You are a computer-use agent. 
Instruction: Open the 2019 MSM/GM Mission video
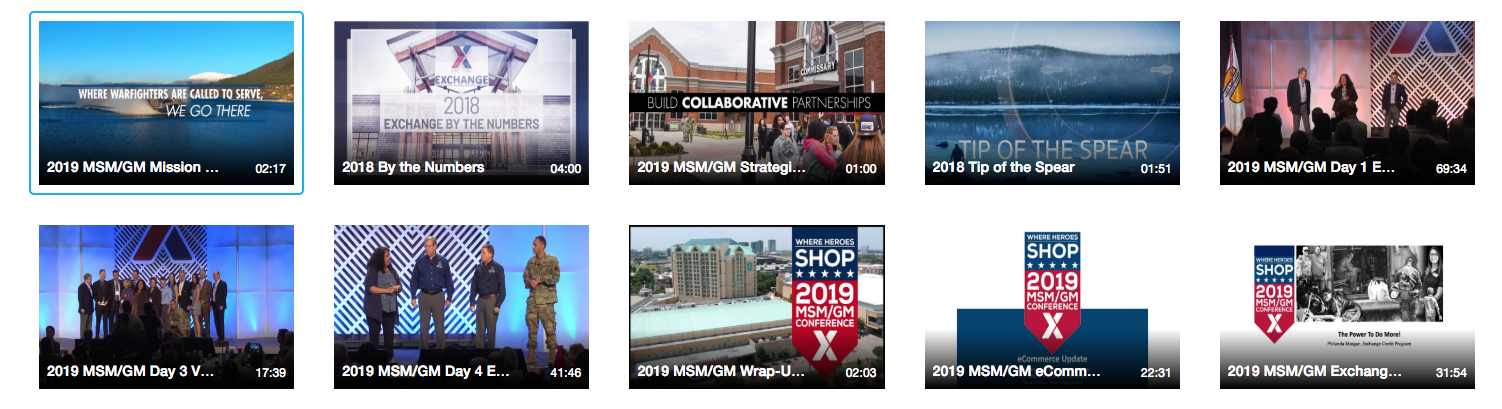(x=166, y=102)
